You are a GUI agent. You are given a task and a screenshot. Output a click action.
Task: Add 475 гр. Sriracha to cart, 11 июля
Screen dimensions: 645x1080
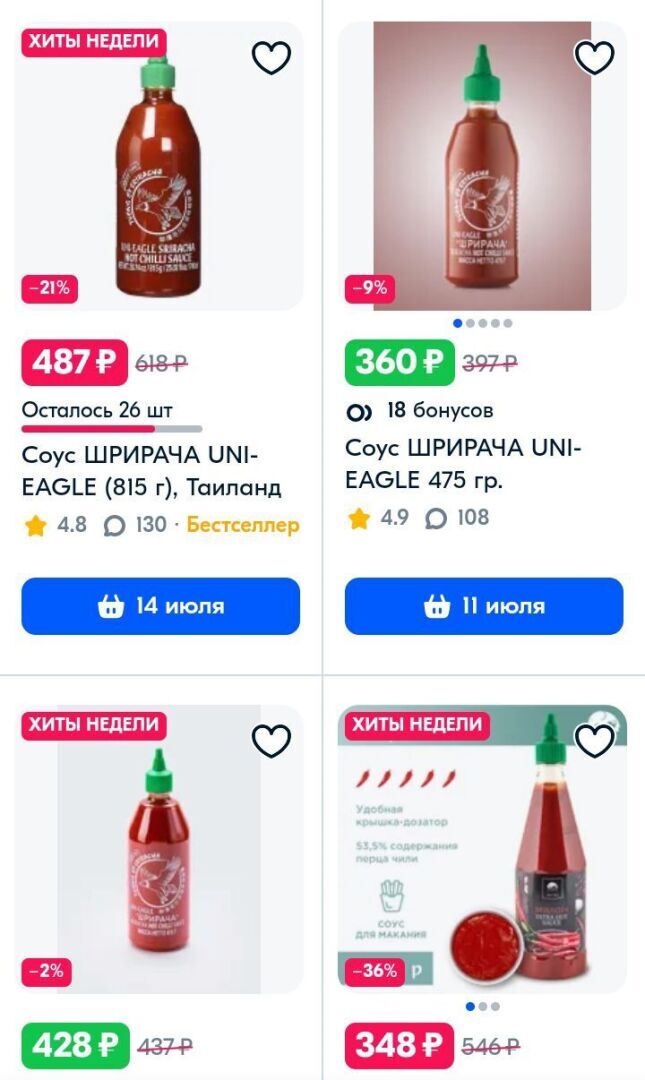[x=484, y=606]
